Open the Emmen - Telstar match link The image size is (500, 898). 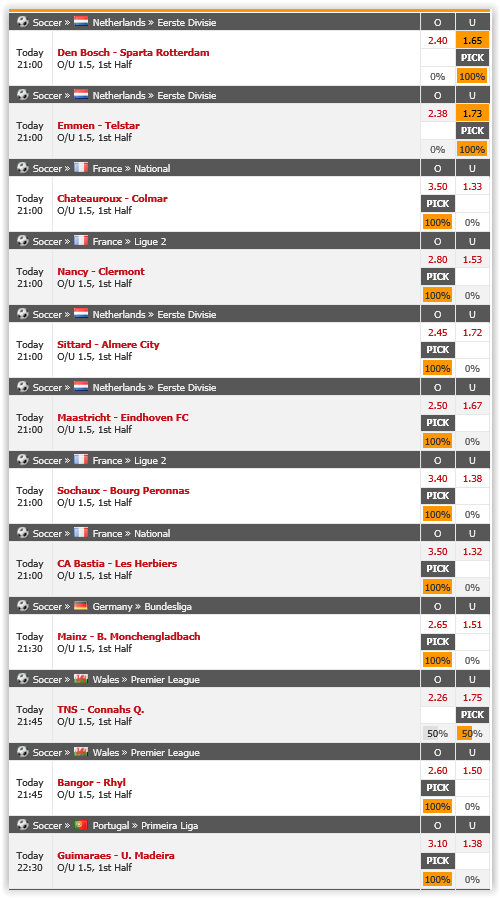pyautogui.click(x=99, y=125)
